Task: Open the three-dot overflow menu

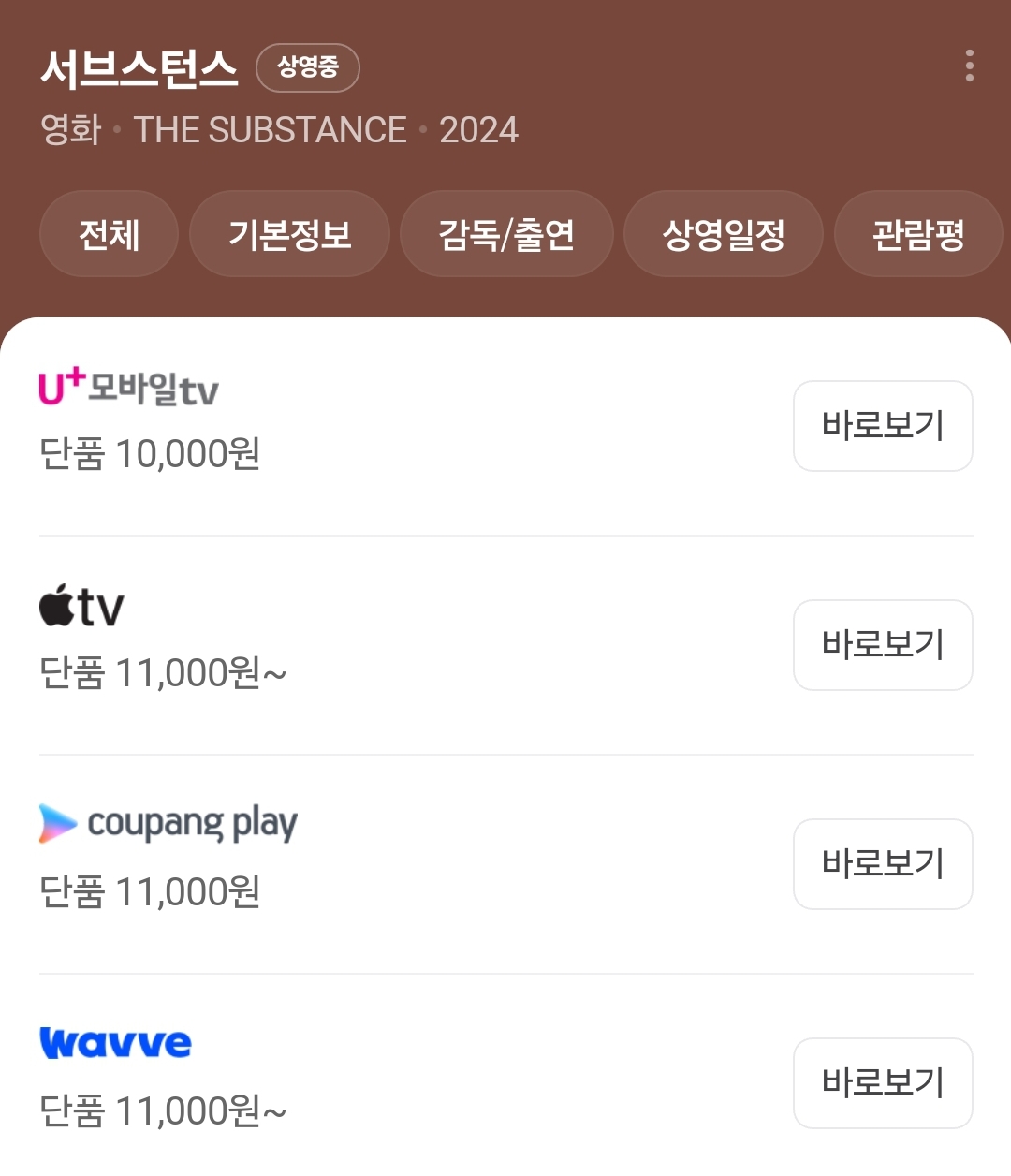Action: tap(969, 66)
